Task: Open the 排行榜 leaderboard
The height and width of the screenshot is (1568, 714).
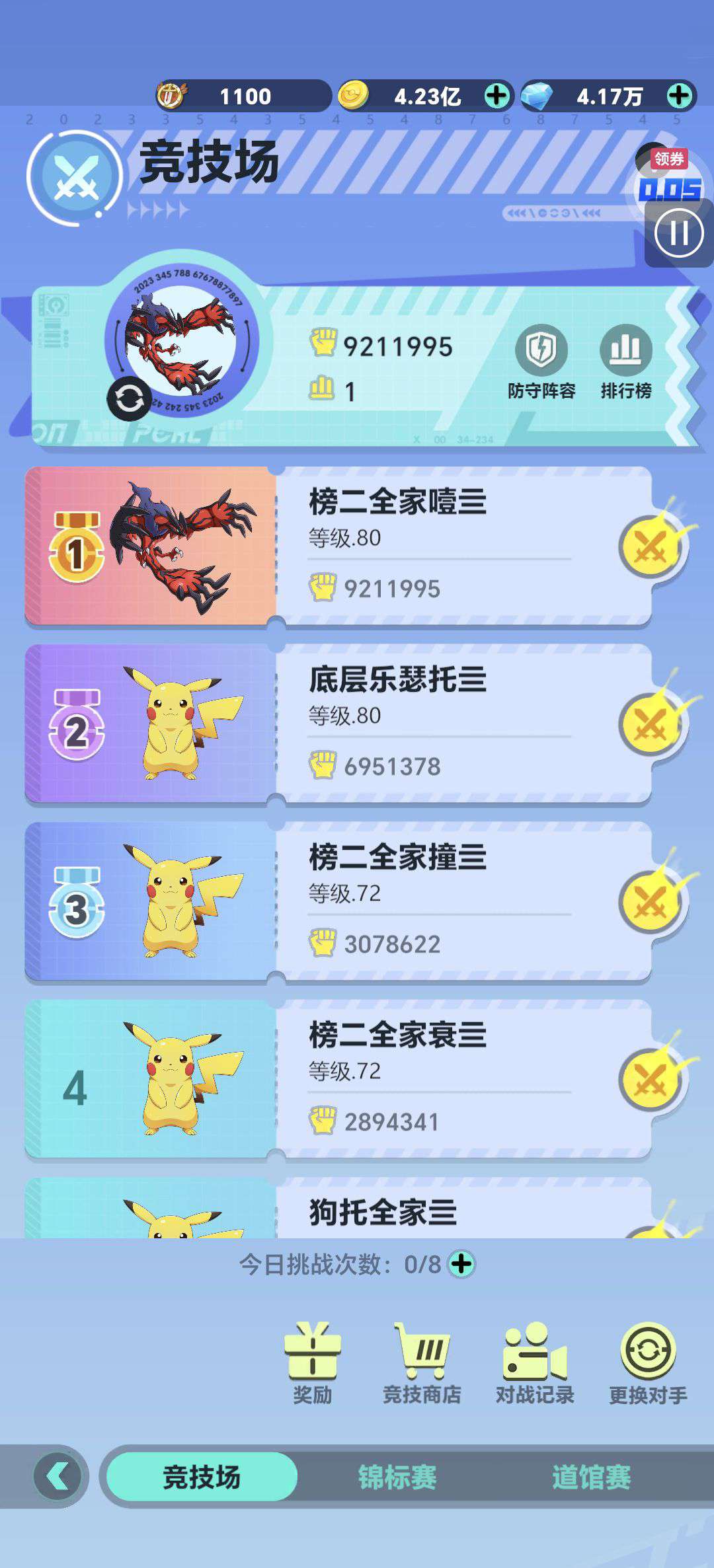Action: coord(626,361)
